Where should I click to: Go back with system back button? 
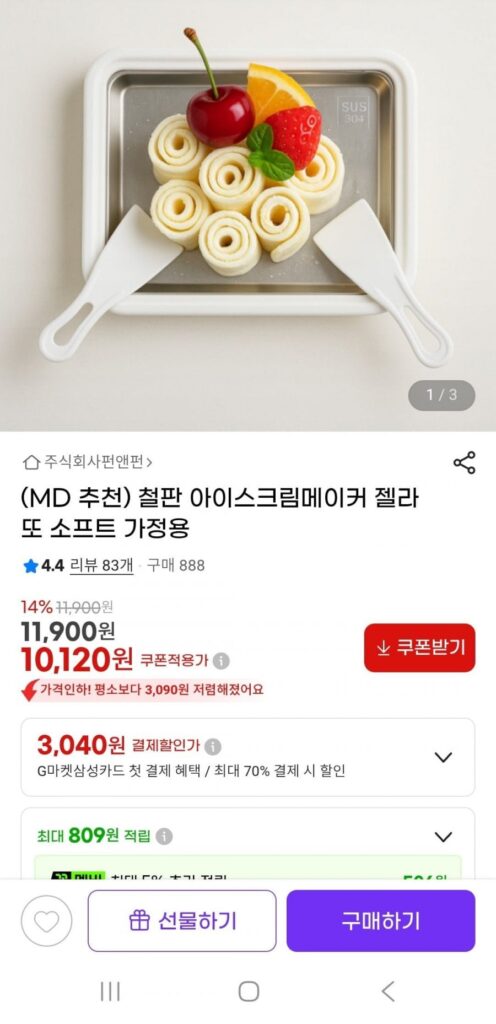tap(388, 991)
